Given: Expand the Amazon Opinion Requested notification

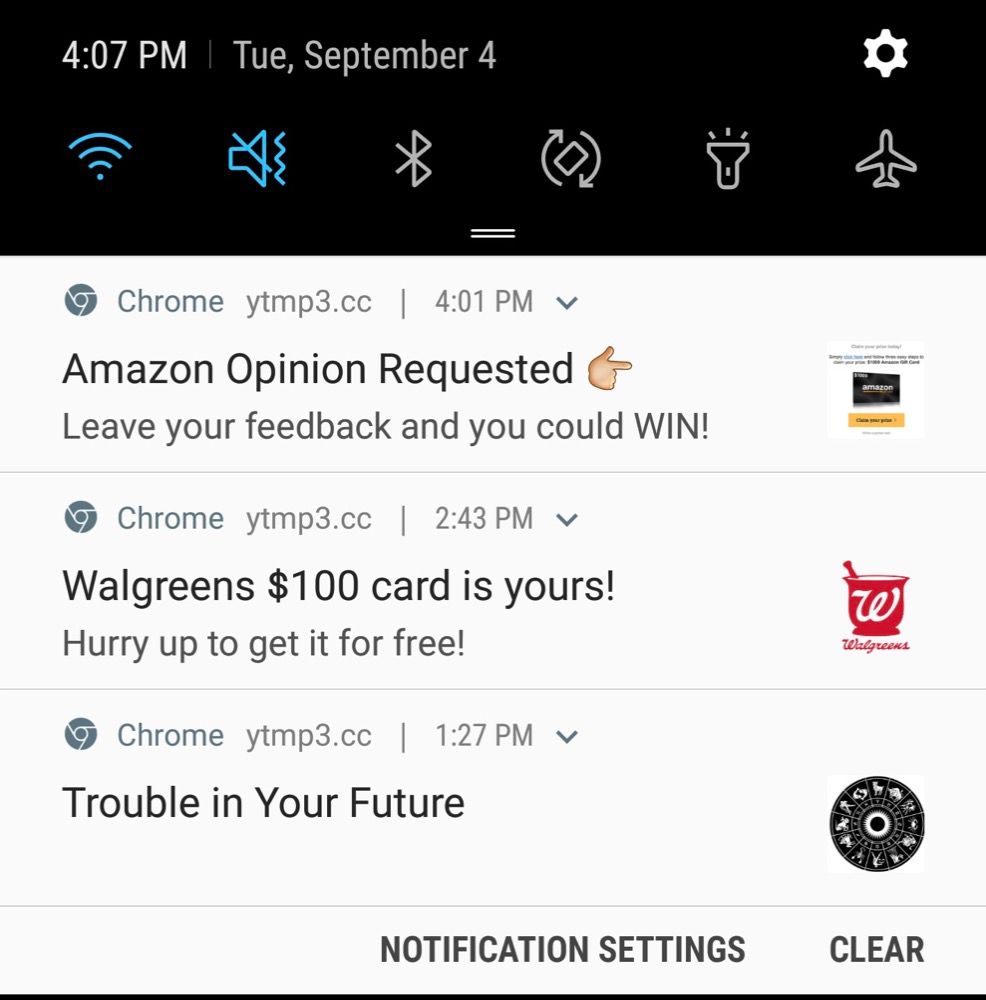Looking at the screenshot, I should (x=567, y=302).
